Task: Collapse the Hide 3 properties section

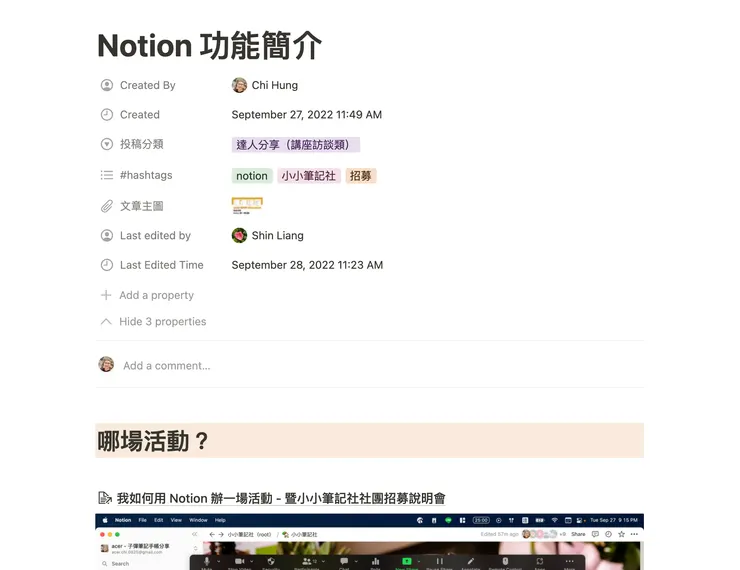Action: (x=162, y=322)
